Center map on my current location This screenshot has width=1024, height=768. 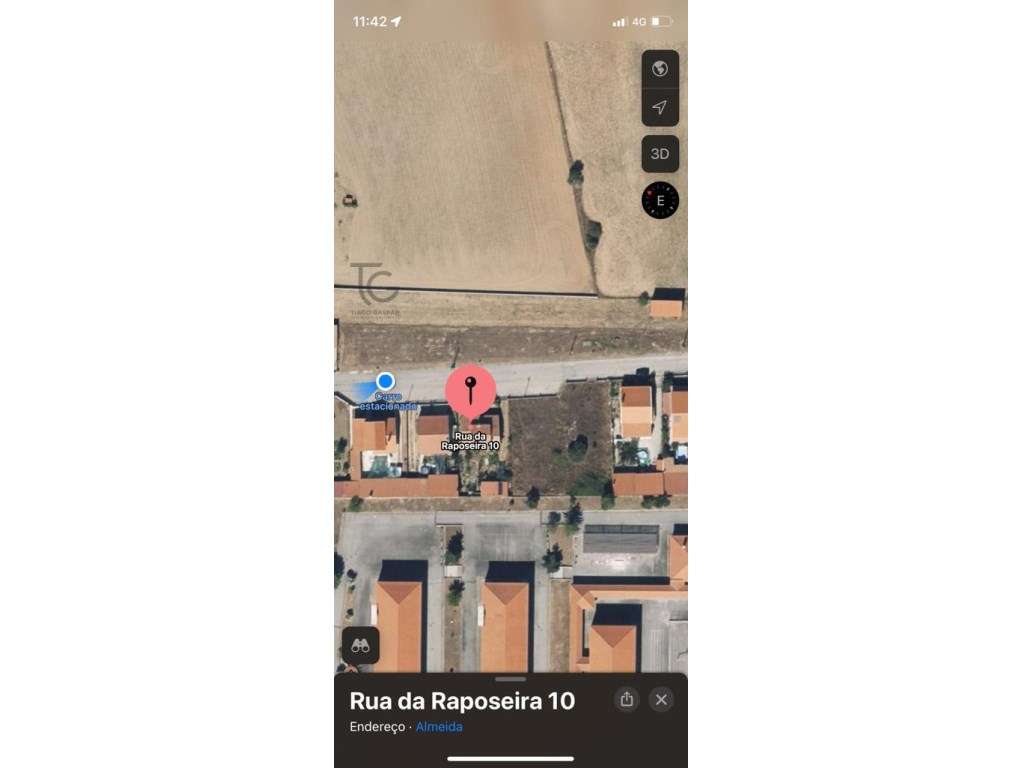coord(660,108)
